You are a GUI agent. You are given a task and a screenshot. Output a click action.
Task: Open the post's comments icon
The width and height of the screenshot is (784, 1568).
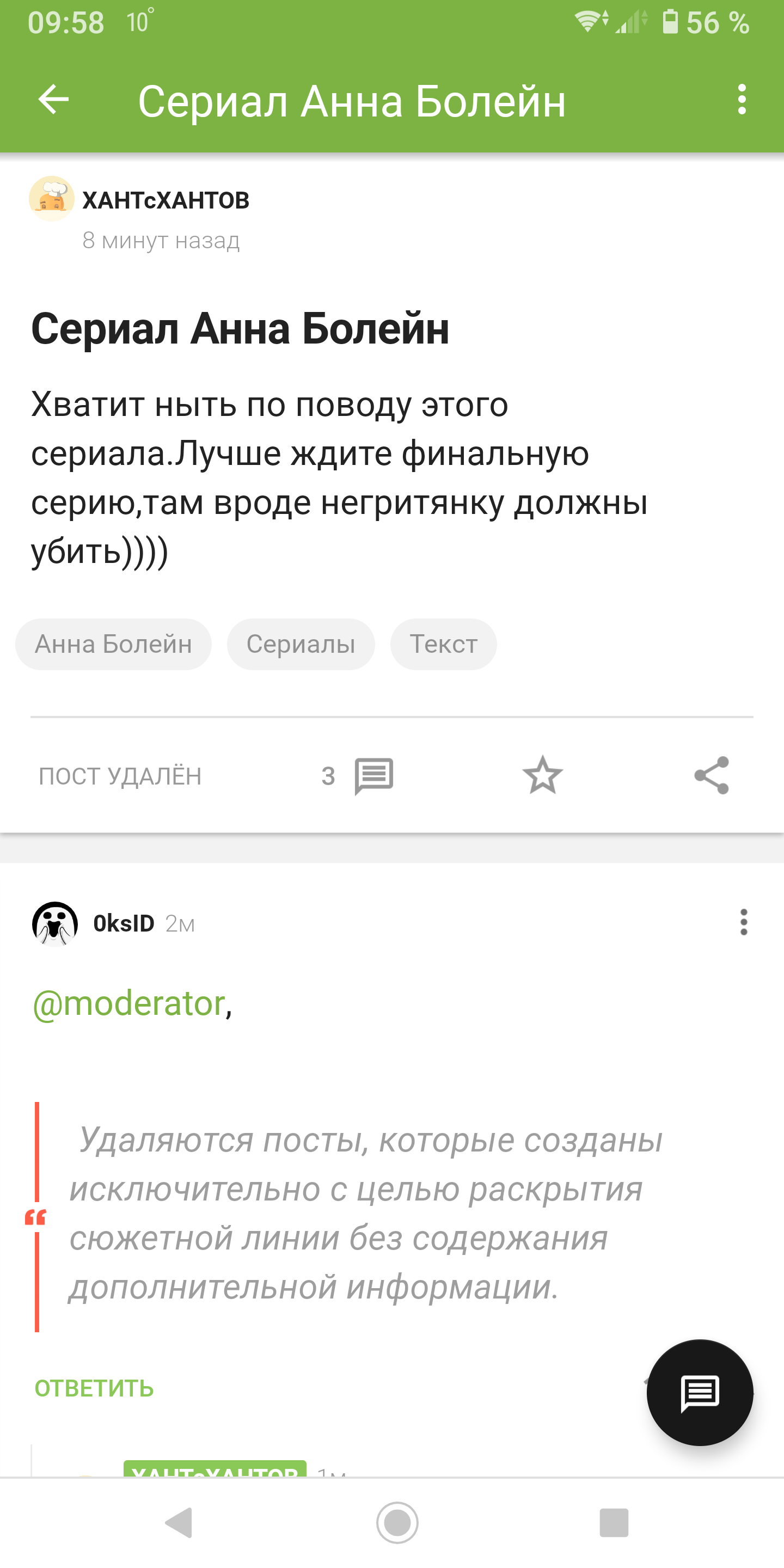(x=373, y=776)
